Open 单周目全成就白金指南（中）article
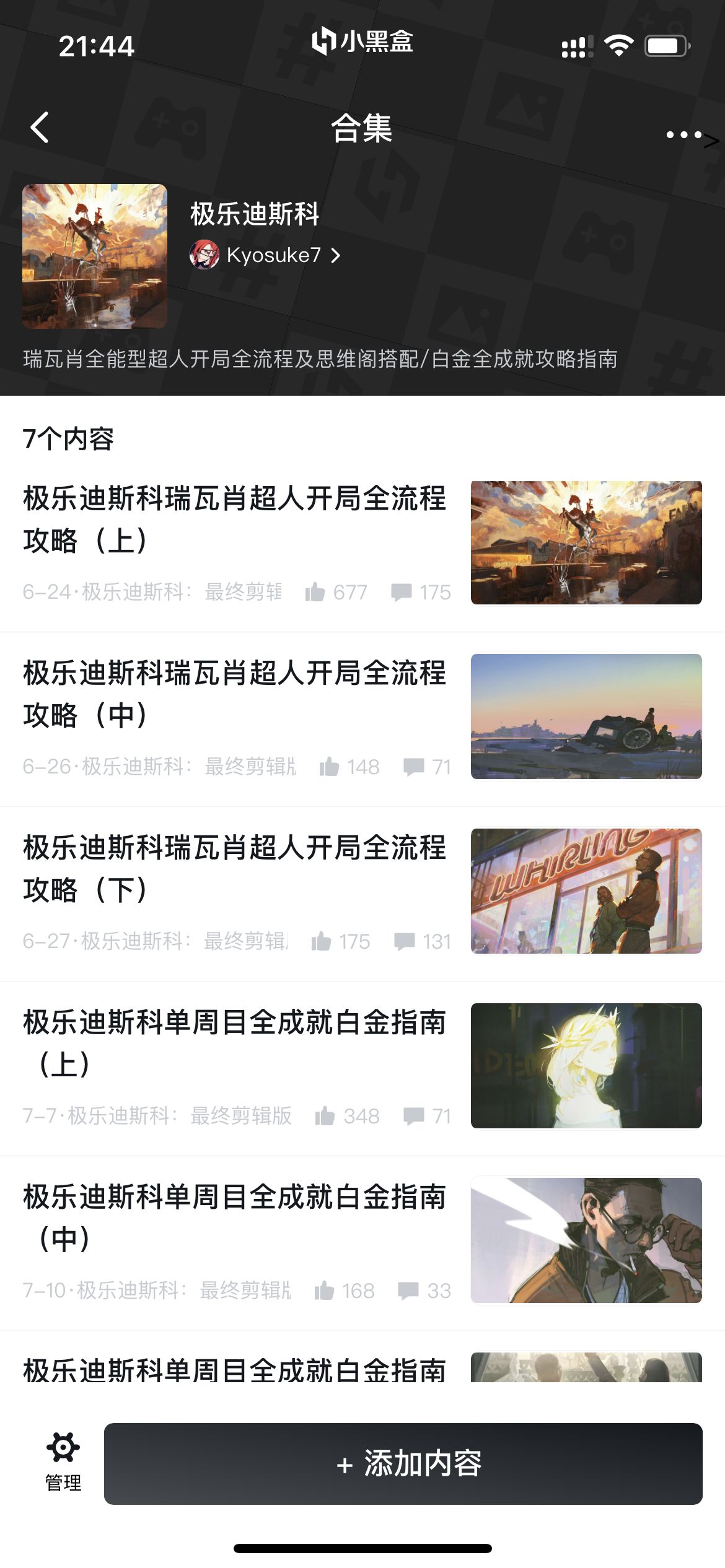The image size is (725, 1568). [234, 1217]
